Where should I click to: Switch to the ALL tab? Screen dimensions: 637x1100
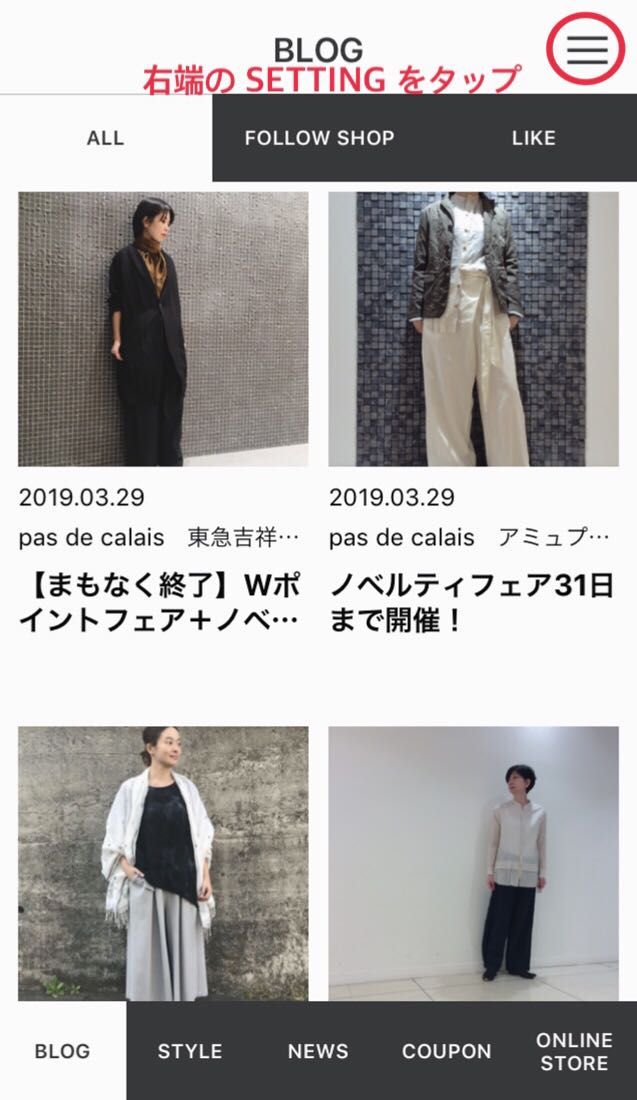pyautogui.click(x=105, y=138)
